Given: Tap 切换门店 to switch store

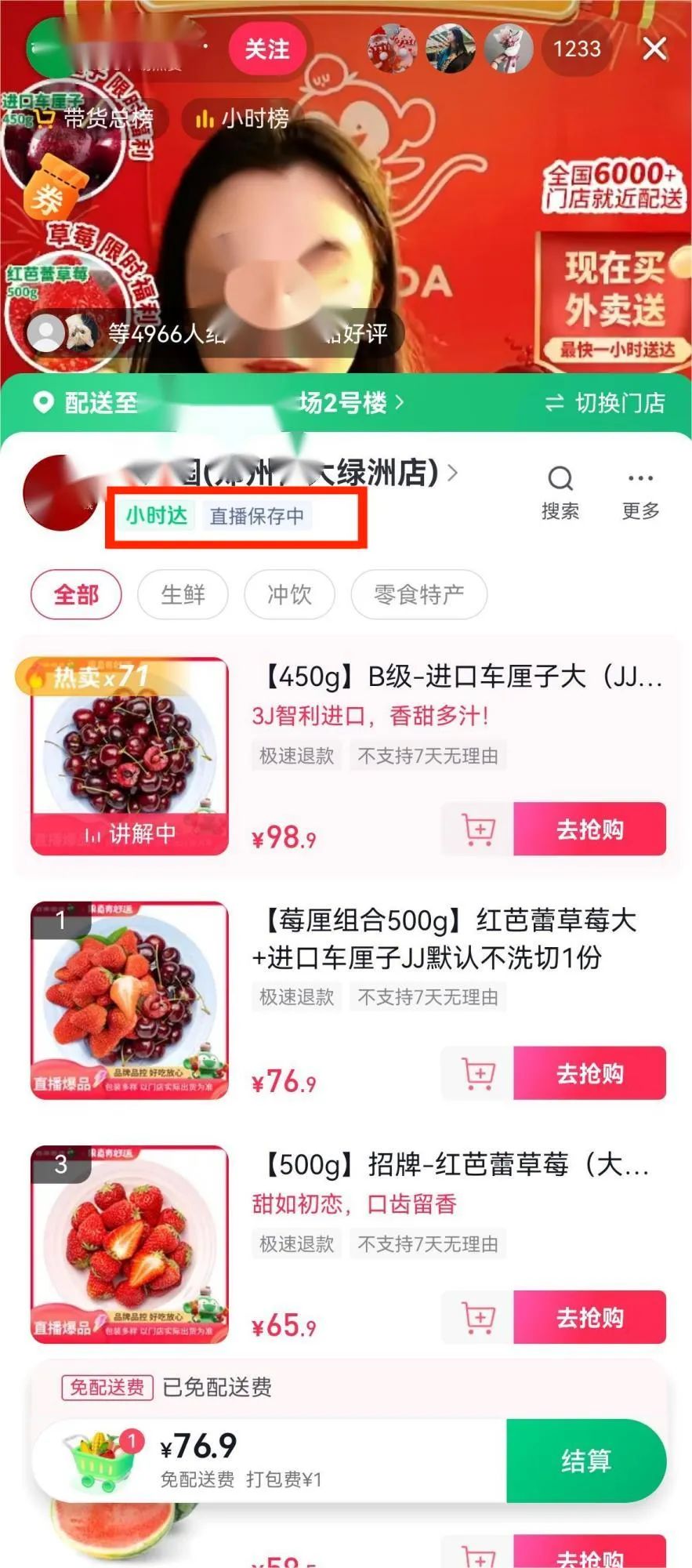Looking at the screenshot, I should [605, 403].
